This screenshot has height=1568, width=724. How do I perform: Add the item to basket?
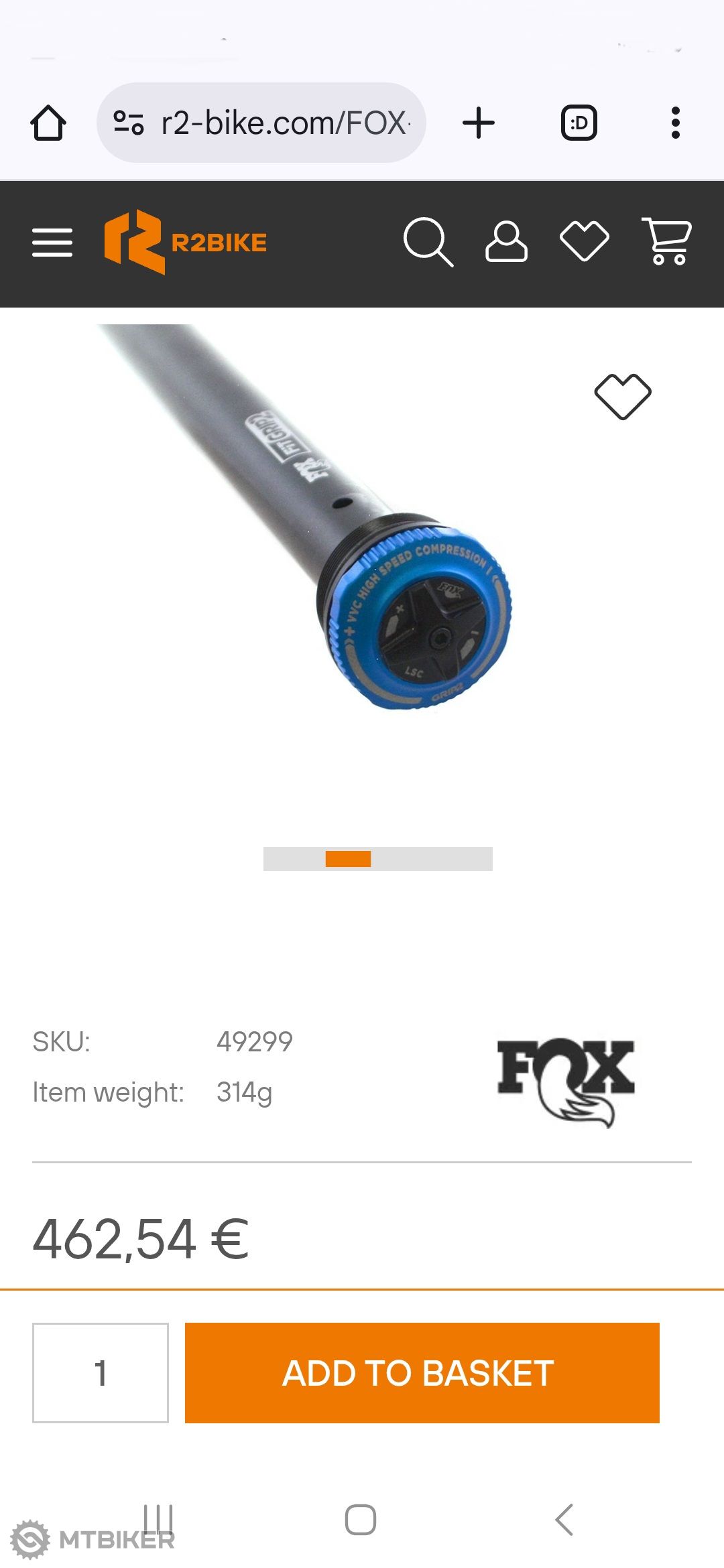click(422, 1372)
